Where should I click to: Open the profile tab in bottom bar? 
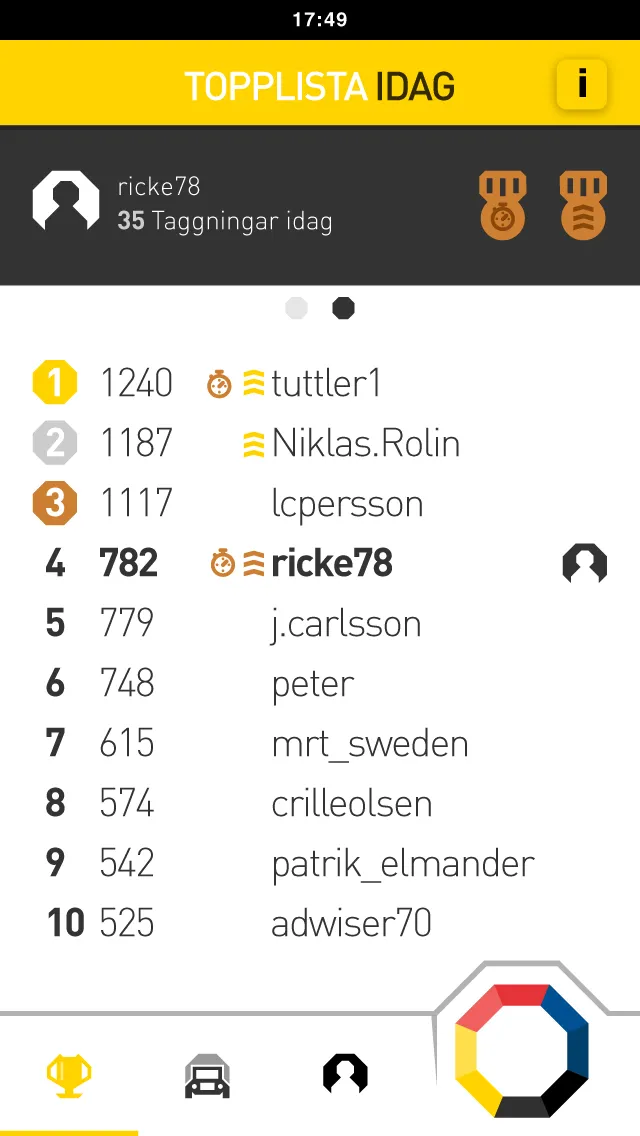point(345,1076)
